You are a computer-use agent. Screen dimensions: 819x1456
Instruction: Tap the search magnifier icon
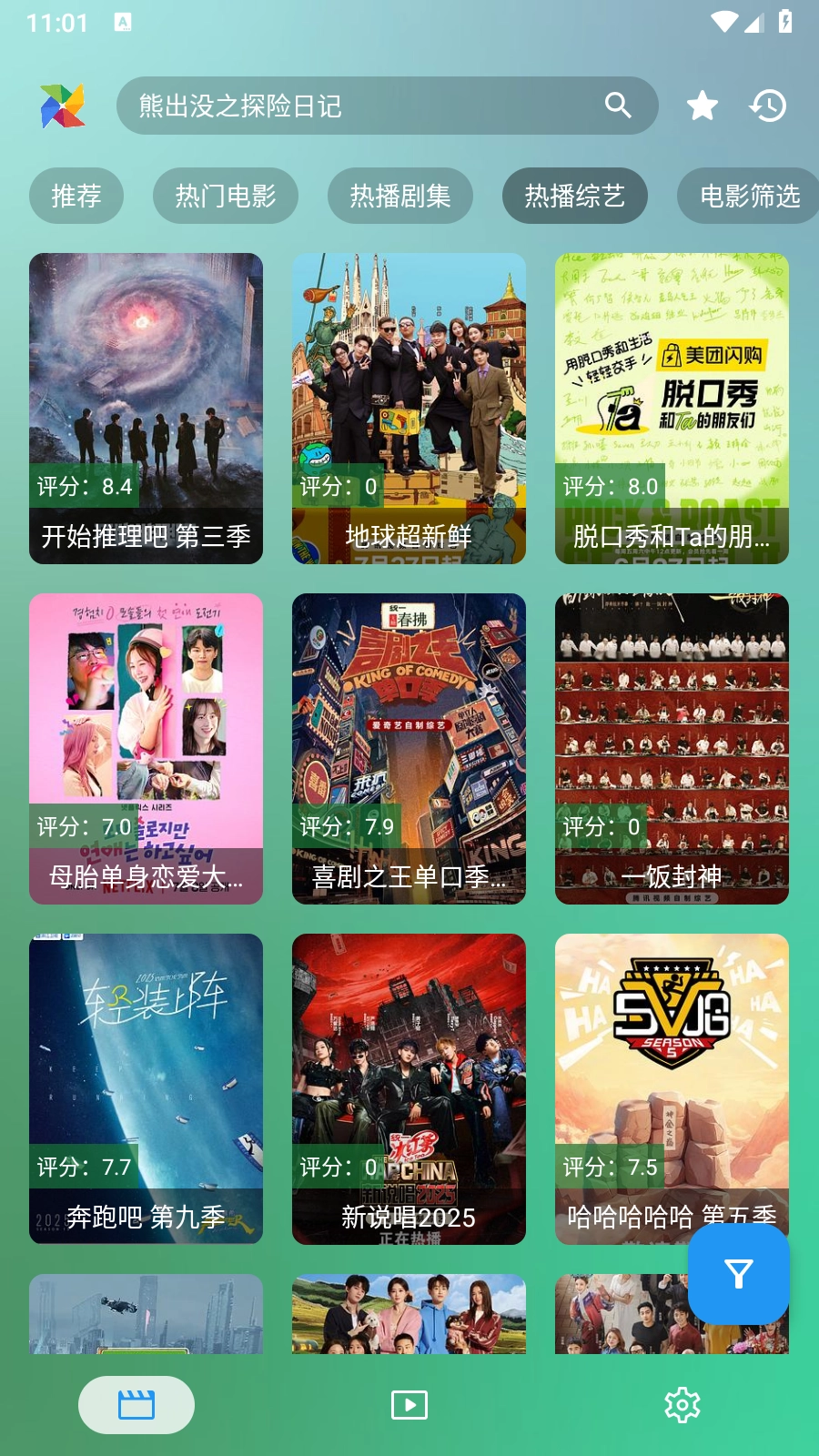tap(618, 106)
